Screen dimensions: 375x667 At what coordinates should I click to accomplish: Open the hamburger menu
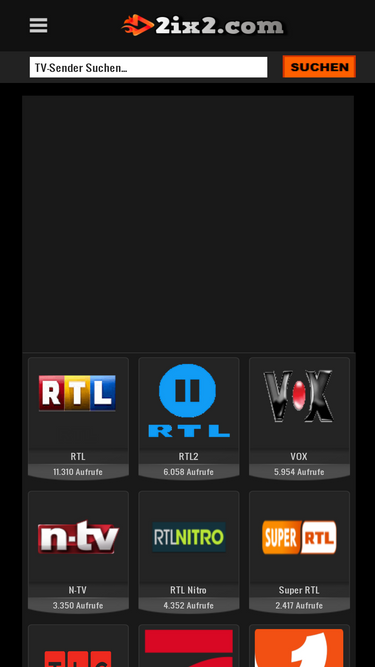click(x=38, y=26)
